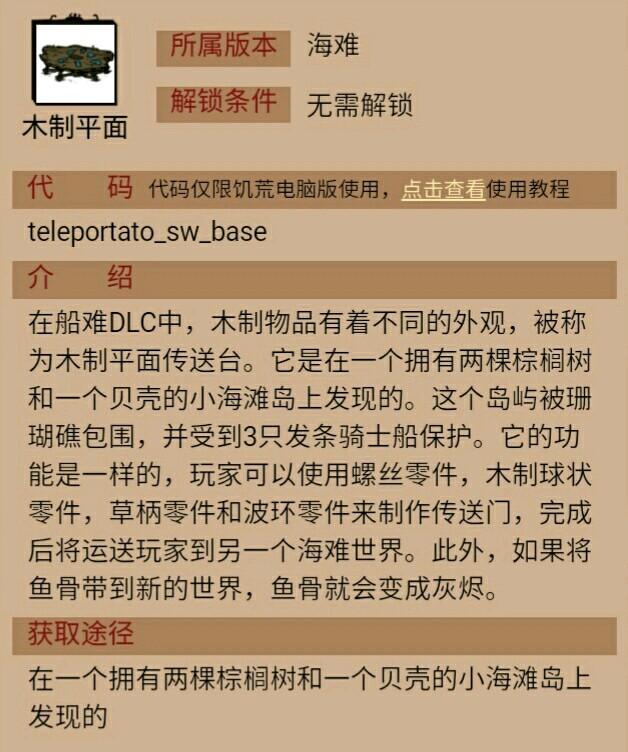Tap the 点击查看 link for code tutorial
This screenshot has width=628, height=752.
[443, 190]
